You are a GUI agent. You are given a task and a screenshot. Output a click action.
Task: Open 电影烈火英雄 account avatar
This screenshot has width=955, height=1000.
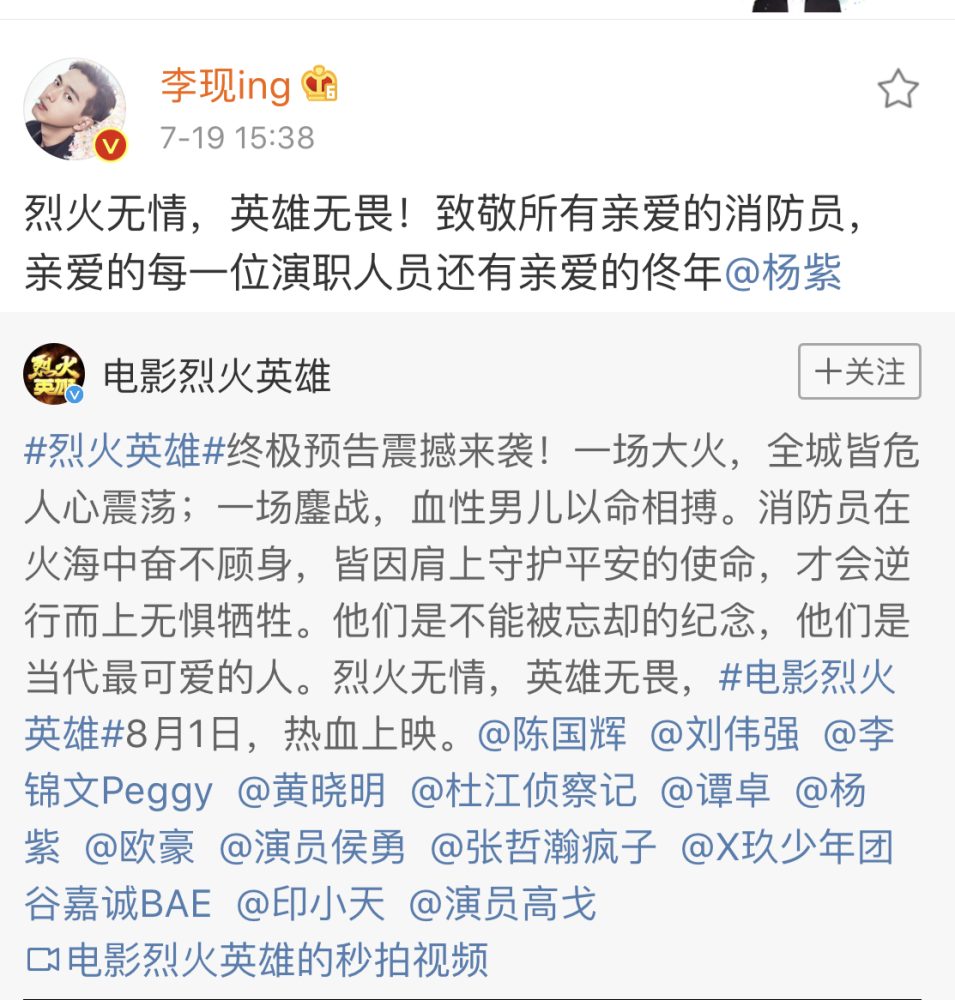click(x=54, y=375)
